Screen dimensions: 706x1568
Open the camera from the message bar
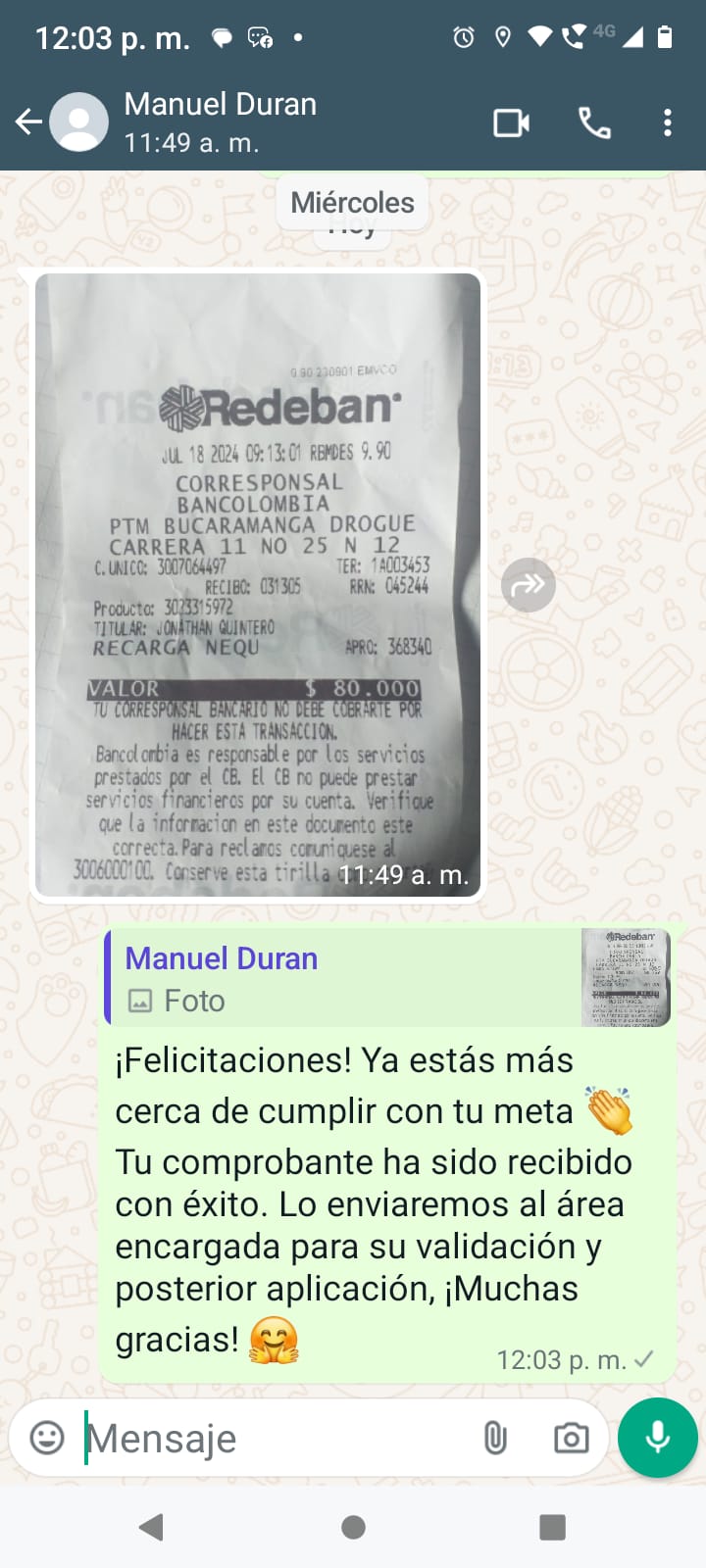tap(571, 1438)
